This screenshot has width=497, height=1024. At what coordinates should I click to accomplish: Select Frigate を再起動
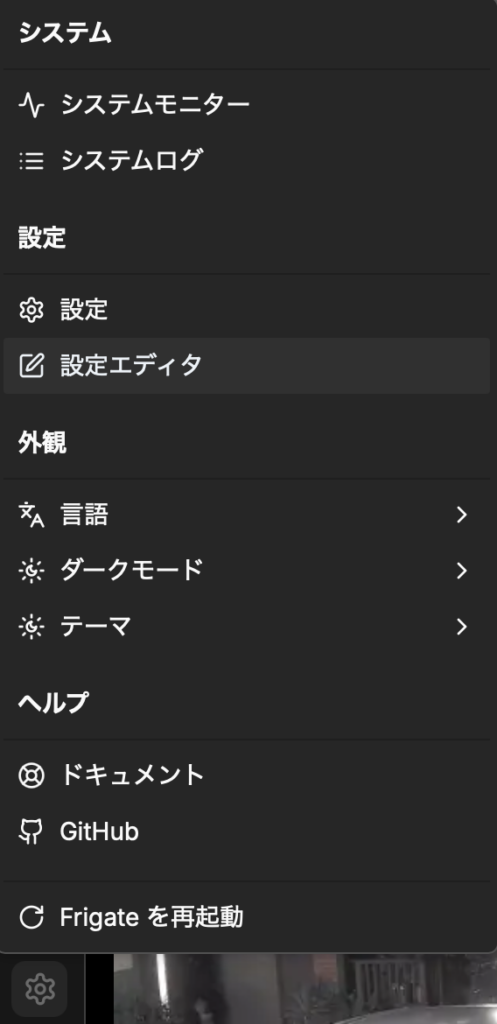246,917
